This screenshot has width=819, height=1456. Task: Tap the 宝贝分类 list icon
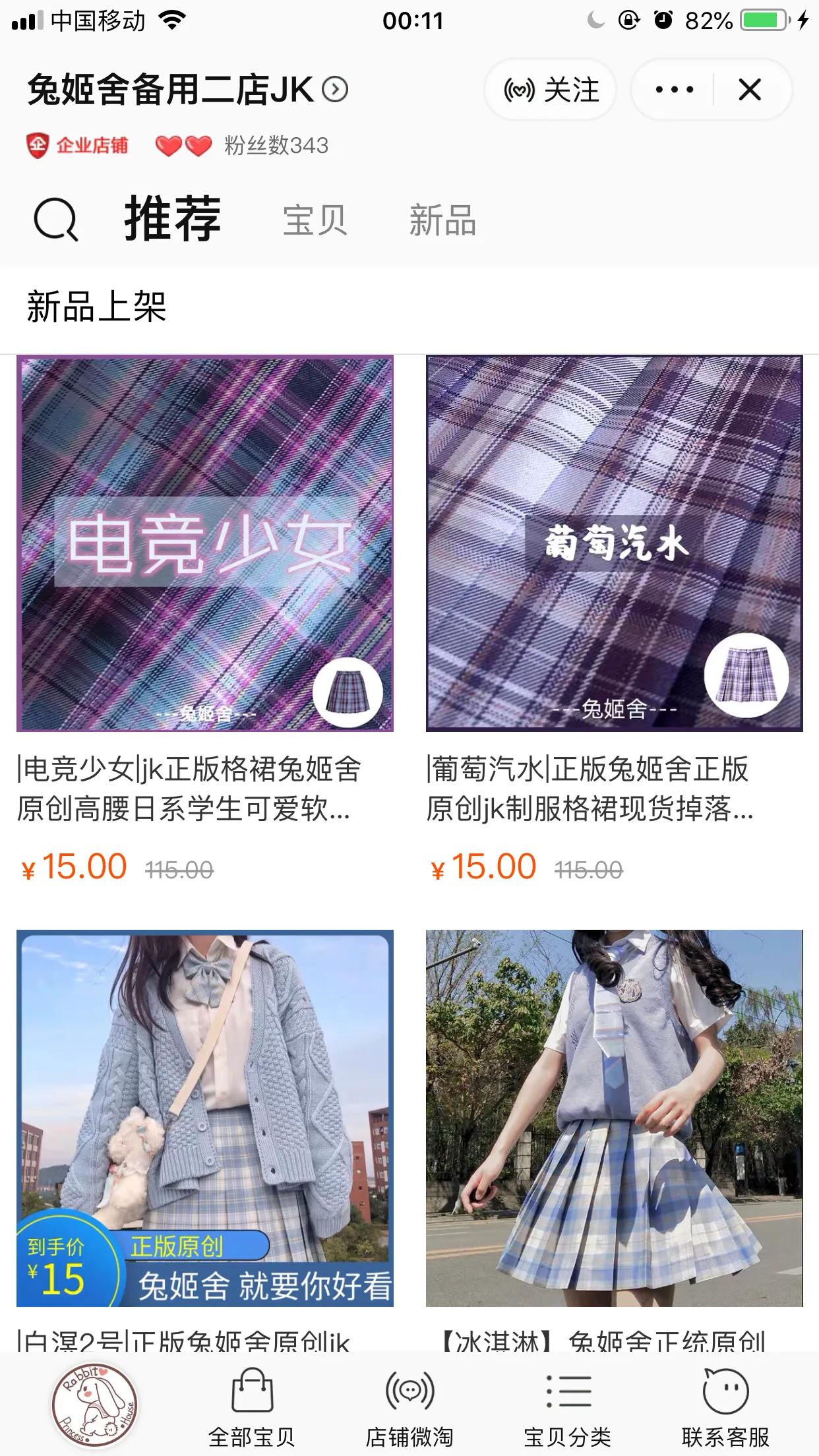coord(568,1391)
